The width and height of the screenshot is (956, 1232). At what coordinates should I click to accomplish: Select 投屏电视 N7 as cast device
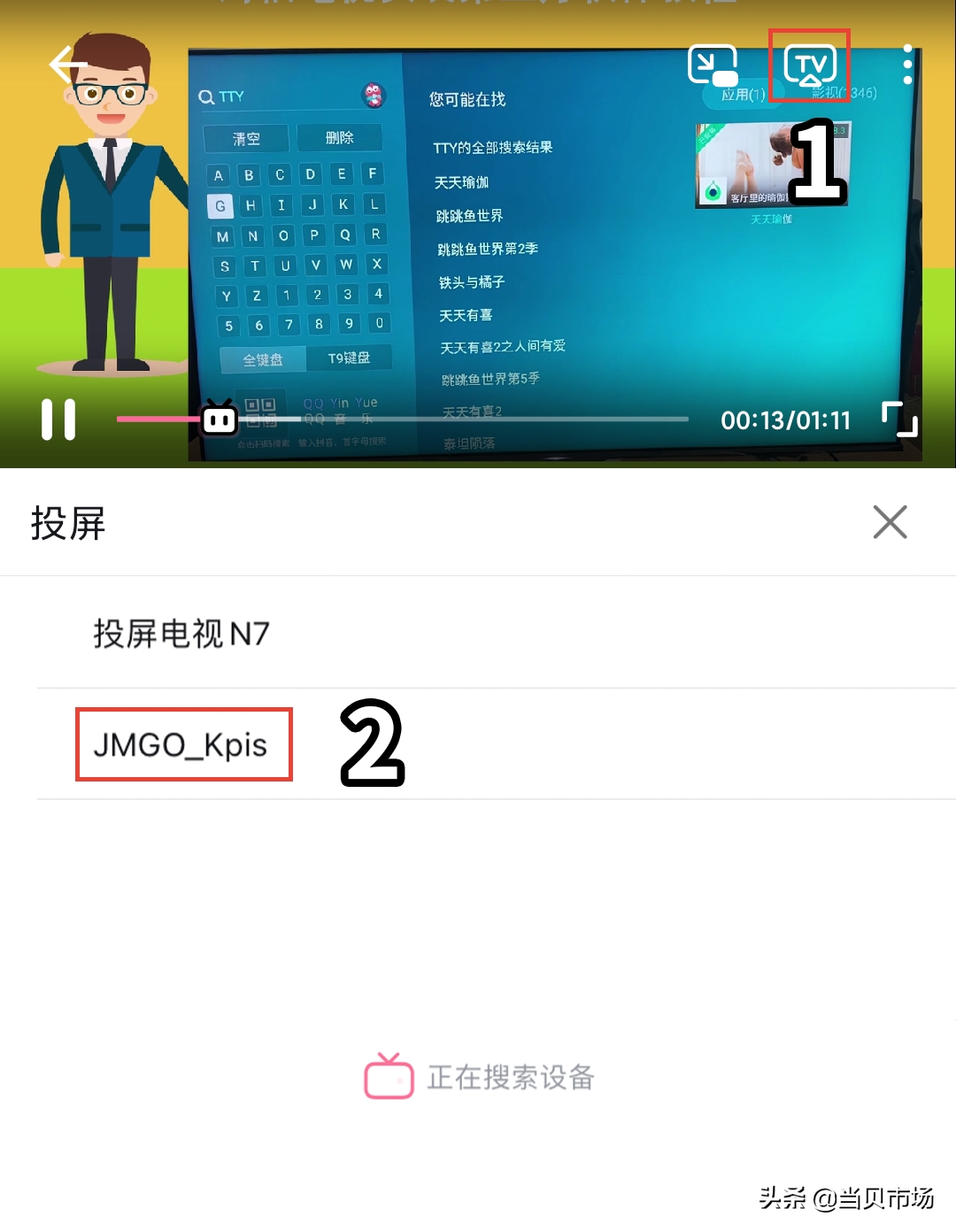[x=181, y=634]
